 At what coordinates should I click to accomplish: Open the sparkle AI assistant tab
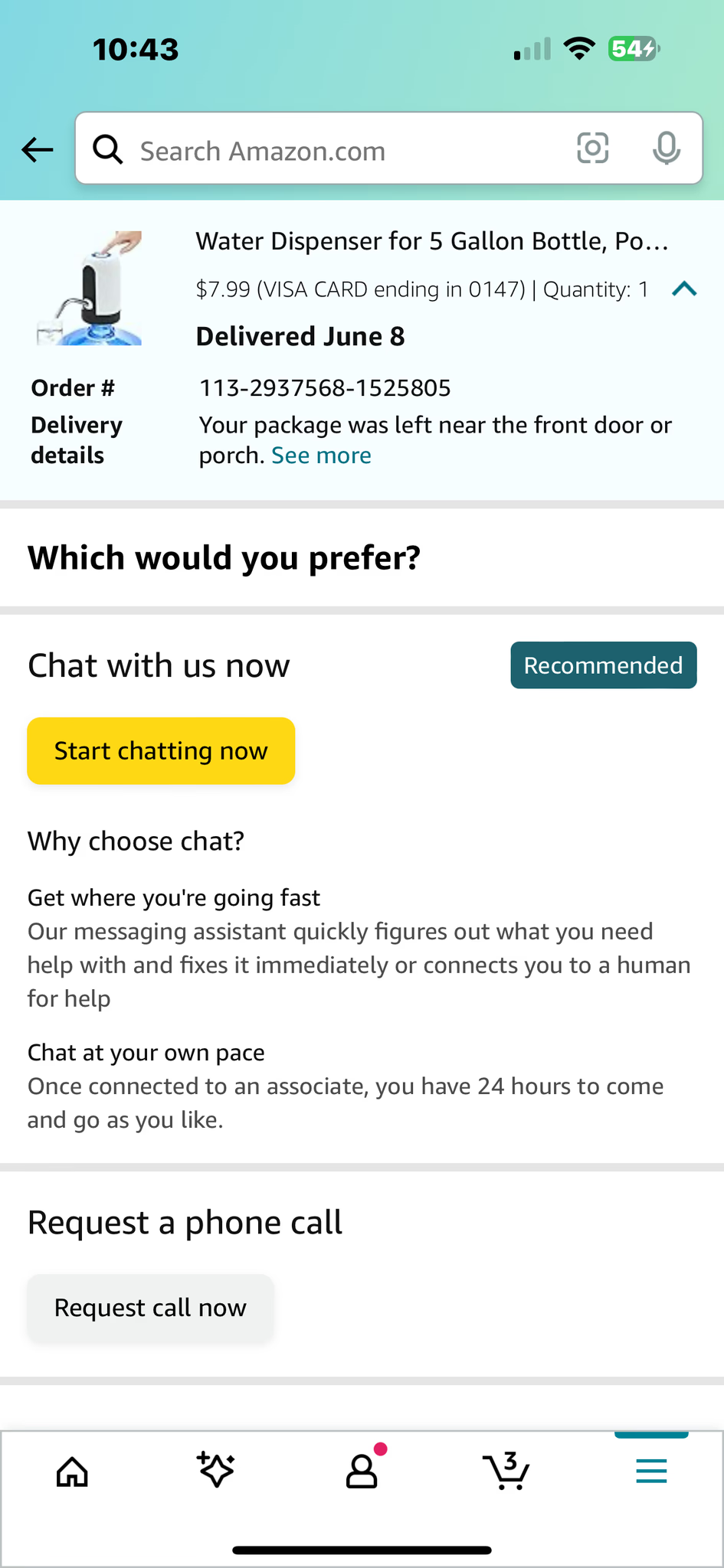click(x=217, y=1471)
